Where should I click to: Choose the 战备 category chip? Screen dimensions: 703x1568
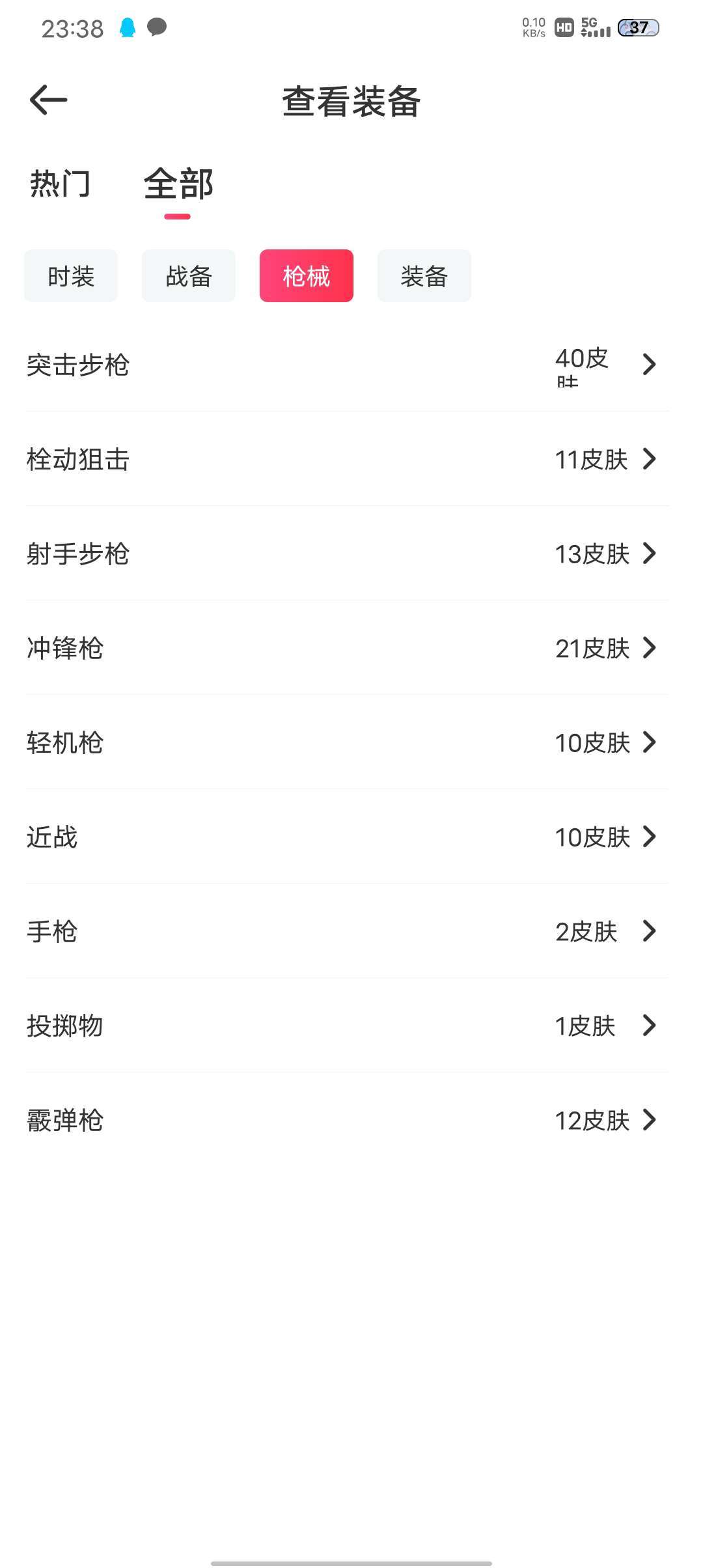click(x=189, y=276)
